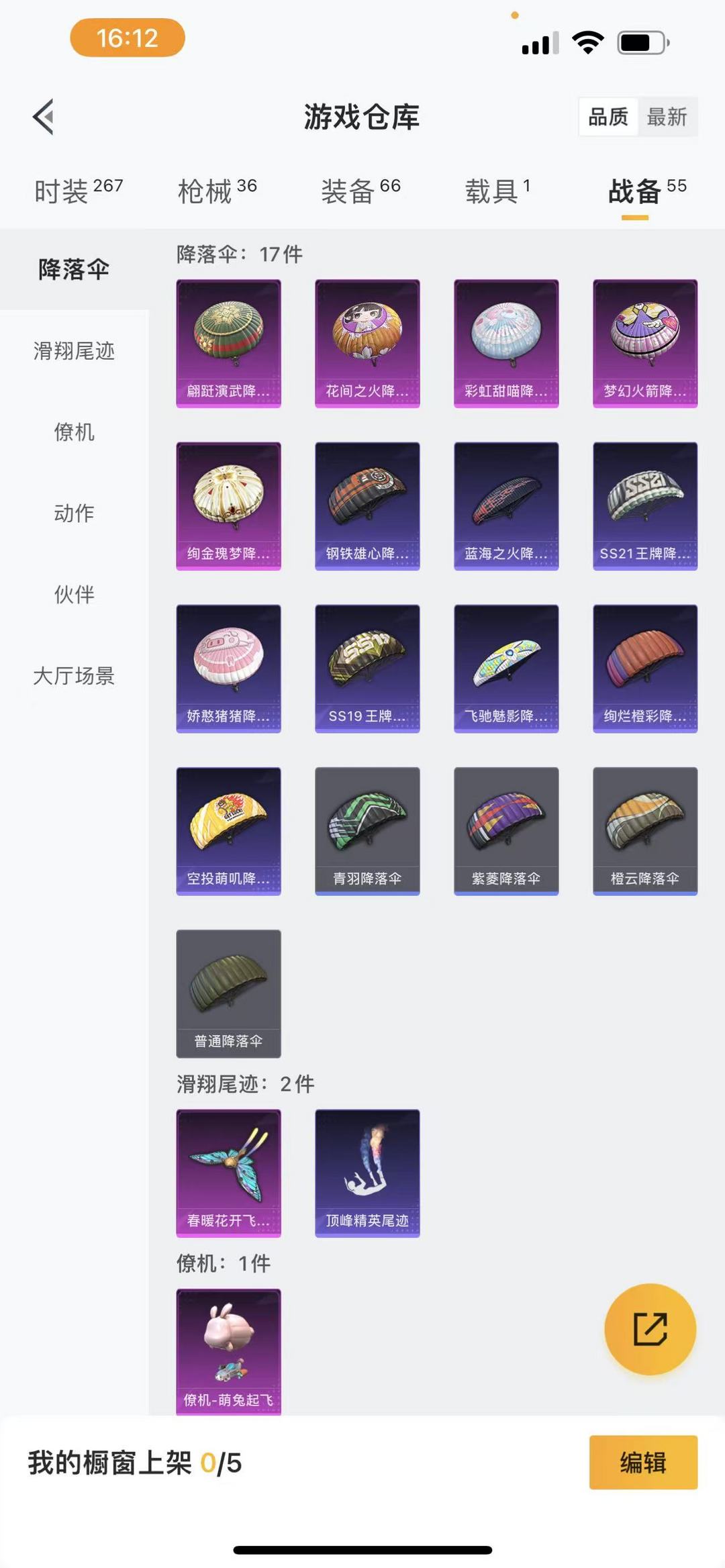725x1568 pixels.
Task: Select 滑翔尾迹 in the side menu
Action: 74,350
